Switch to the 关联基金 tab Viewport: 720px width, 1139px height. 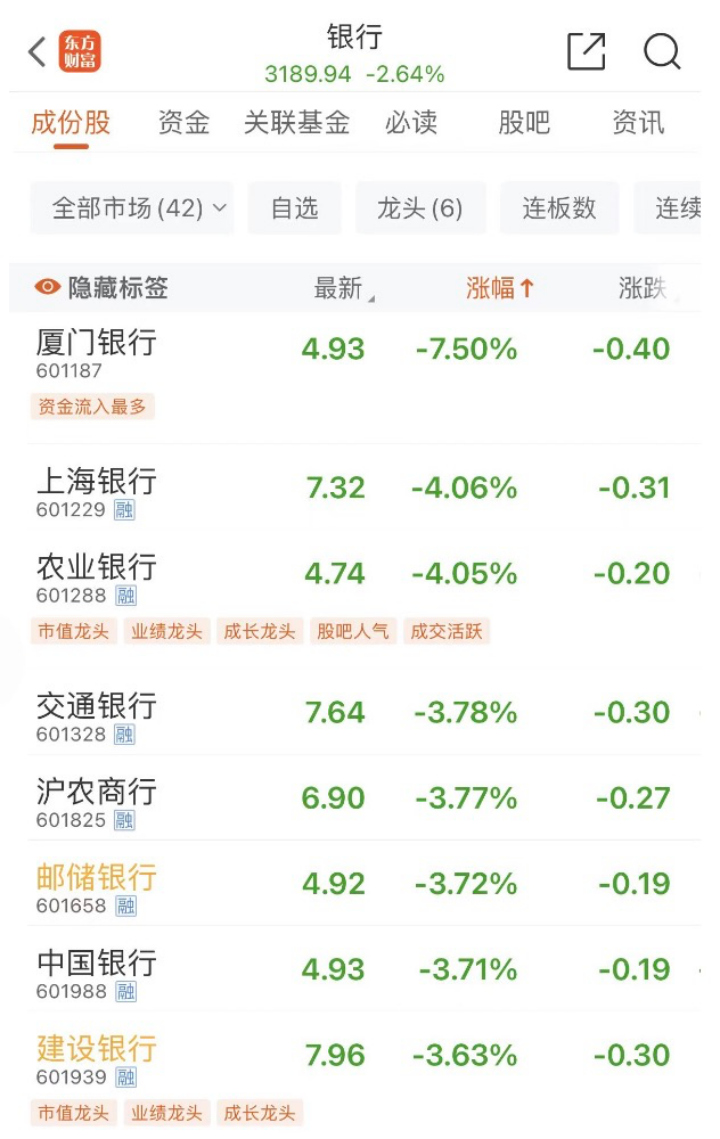click(296, 122)
